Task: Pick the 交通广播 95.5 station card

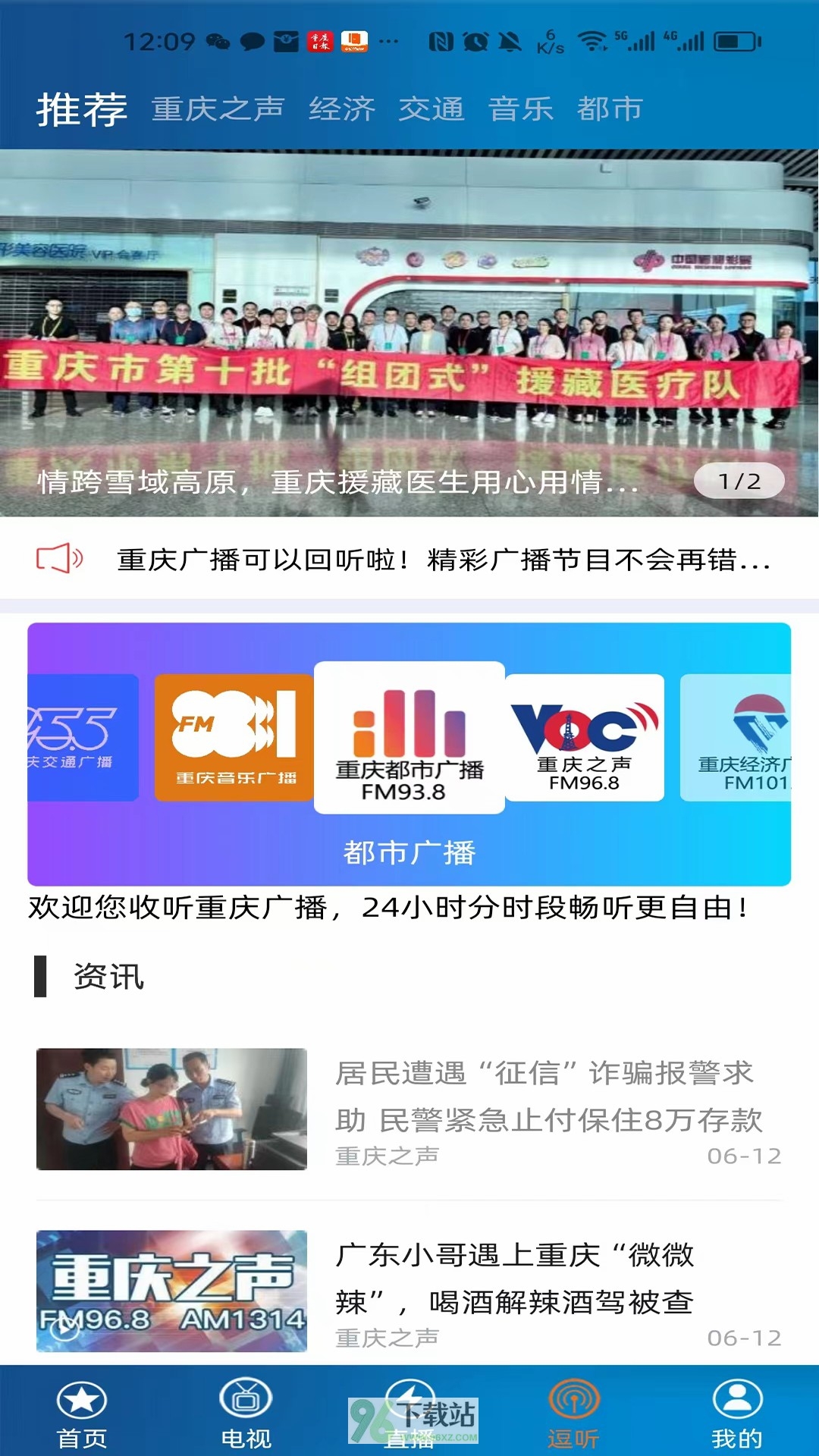Action: tap(82, 737)
